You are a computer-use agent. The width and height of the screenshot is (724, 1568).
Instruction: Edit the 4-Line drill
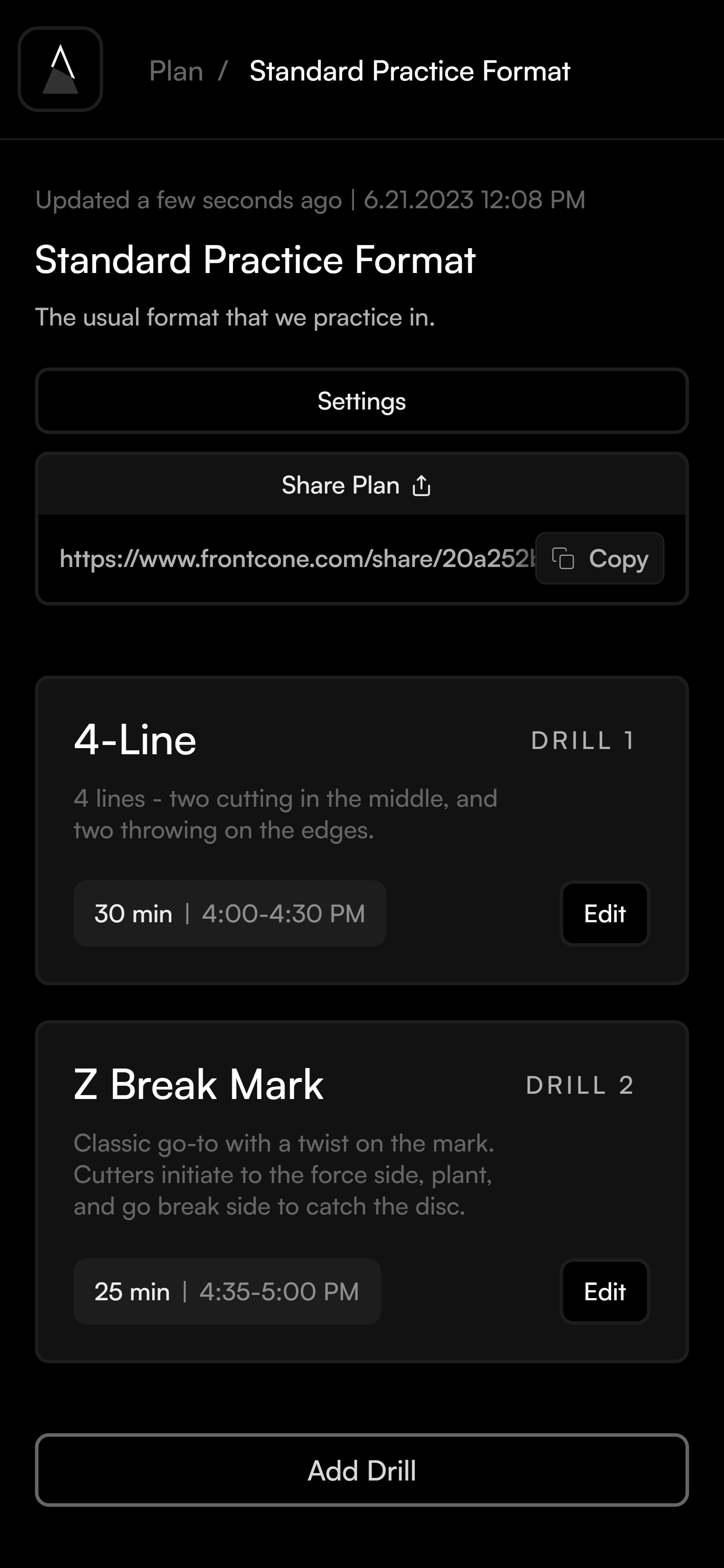(605, 913)
